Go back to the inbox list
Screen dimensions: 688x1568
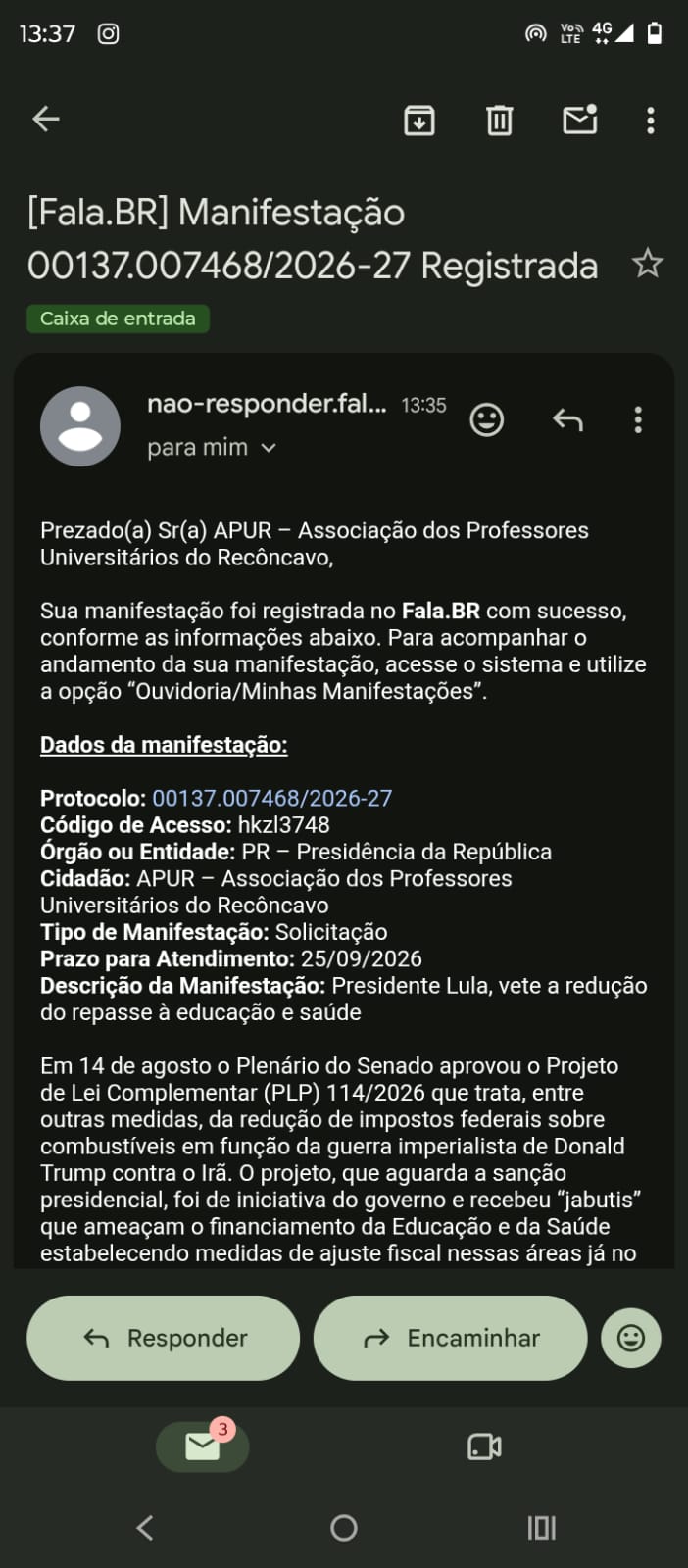(46, 120)
